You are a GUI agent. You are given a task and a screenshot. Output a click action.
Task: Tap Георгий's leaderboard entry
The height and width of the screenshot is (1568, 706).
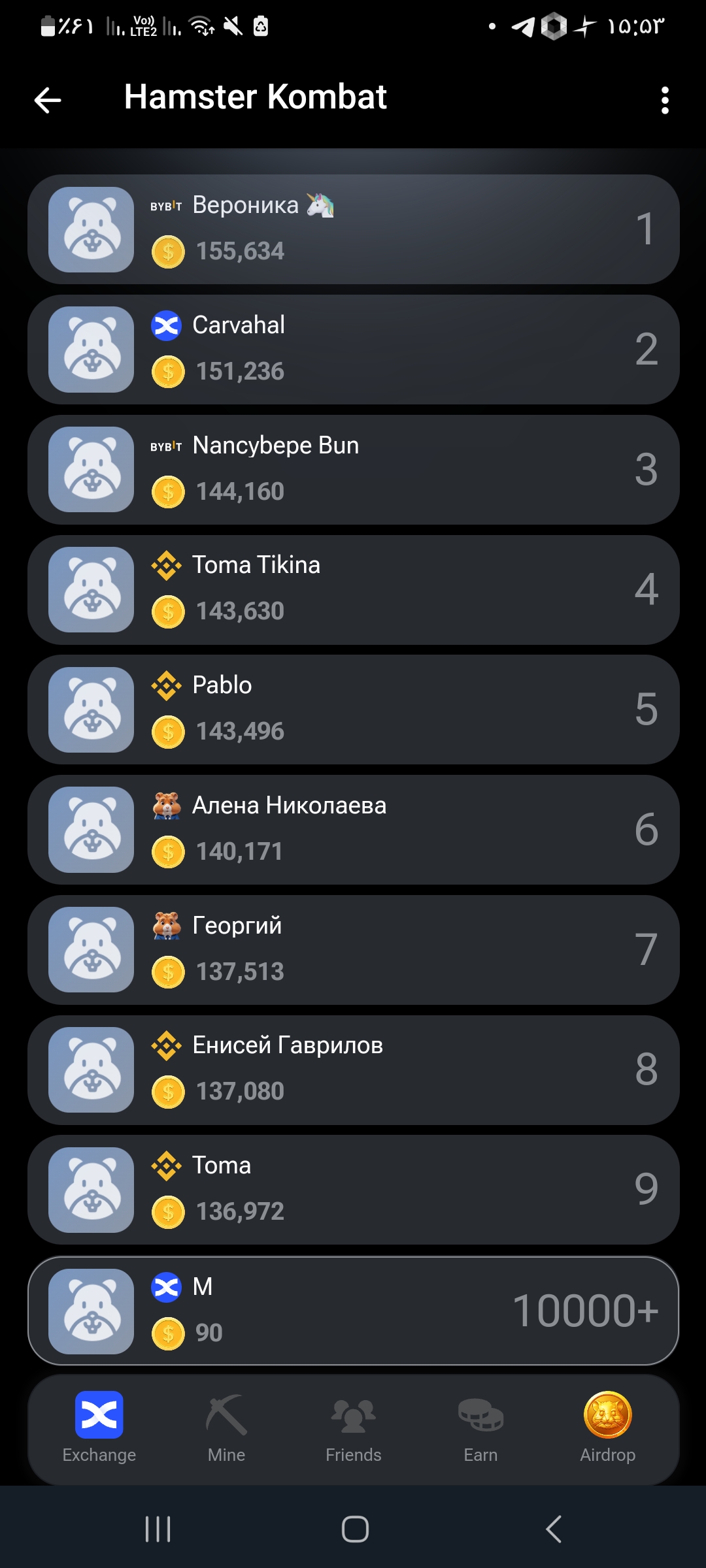[353, 949]
